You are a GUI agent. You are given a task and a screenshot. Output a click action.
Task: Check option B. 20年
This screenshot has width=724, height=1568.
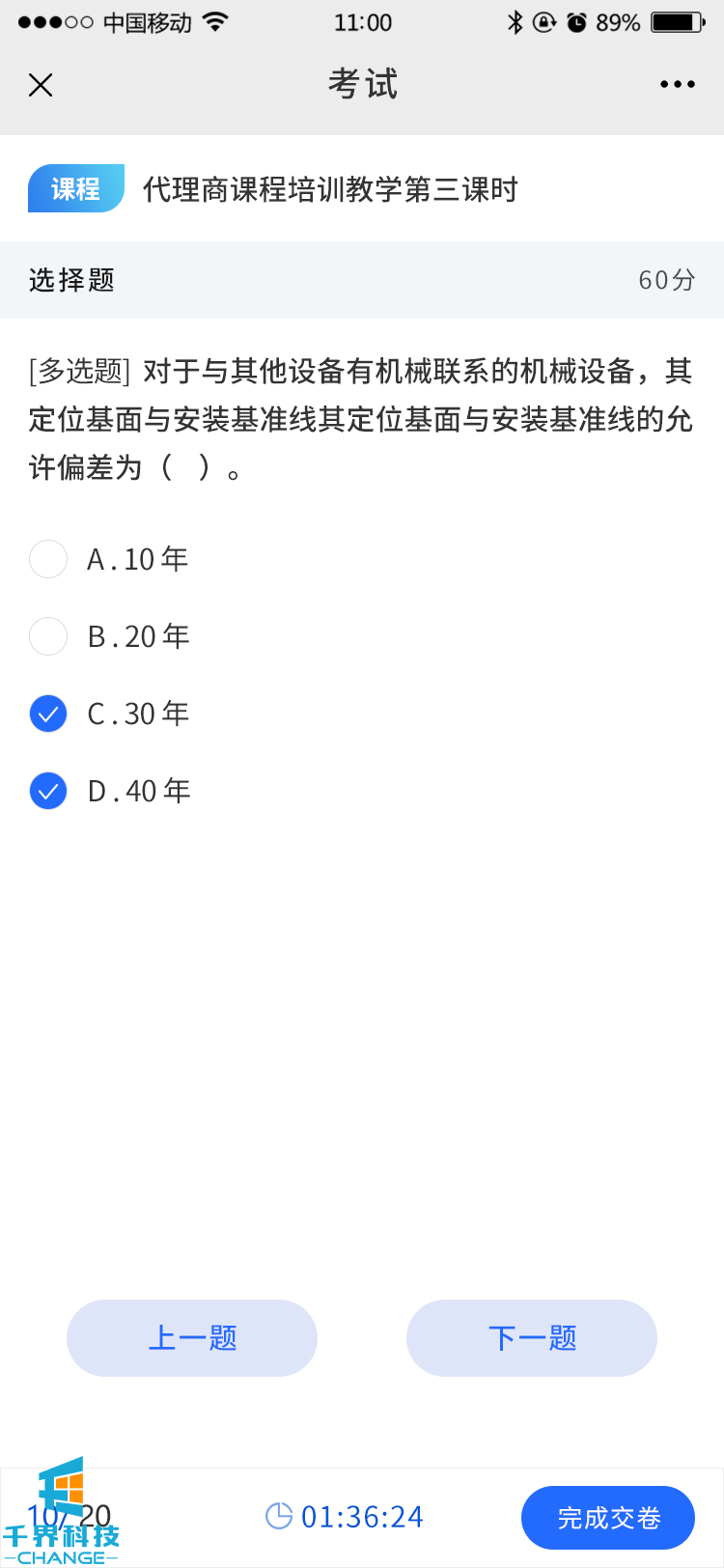click(x=48, y=636)
